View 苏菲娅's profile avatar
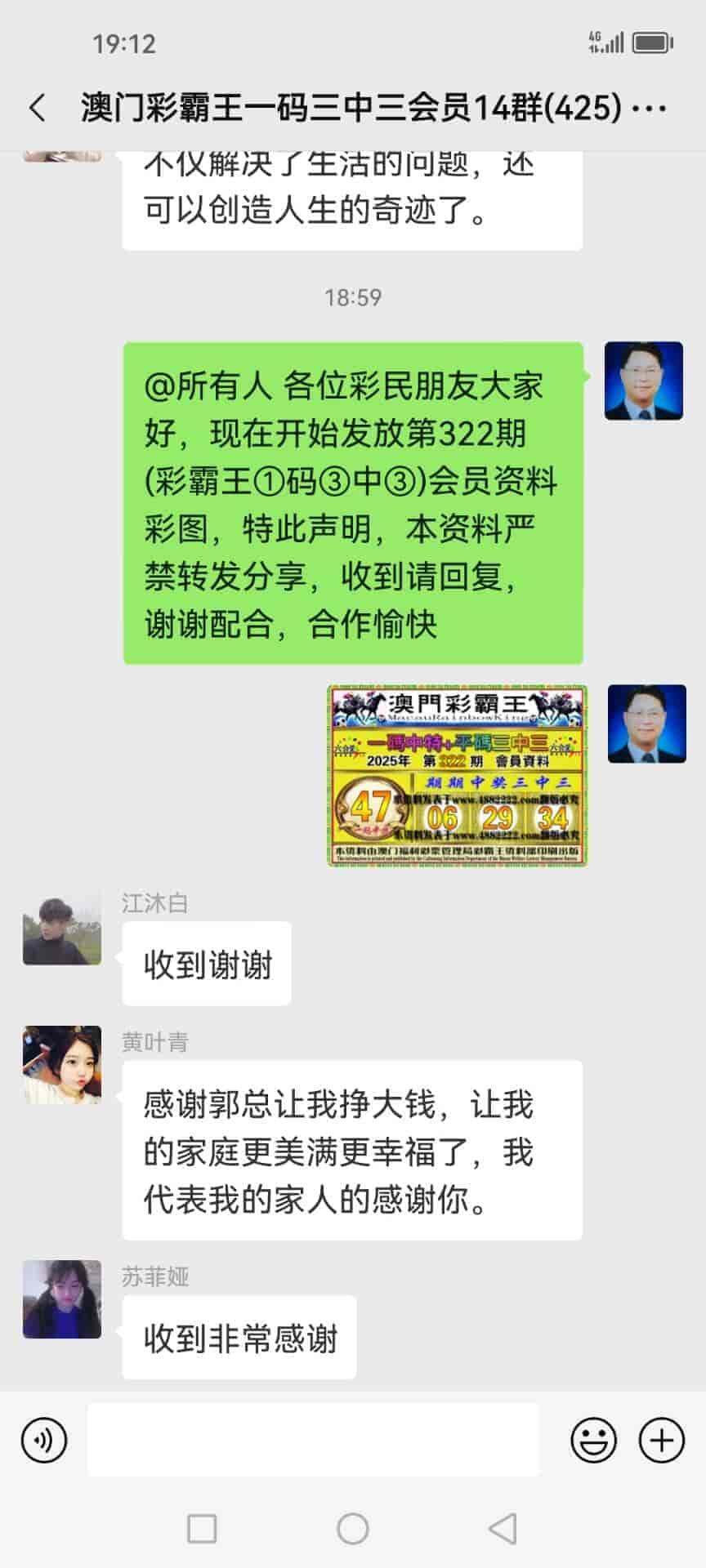Viewport: 706px width, 1568px height. click(62, 1299)
